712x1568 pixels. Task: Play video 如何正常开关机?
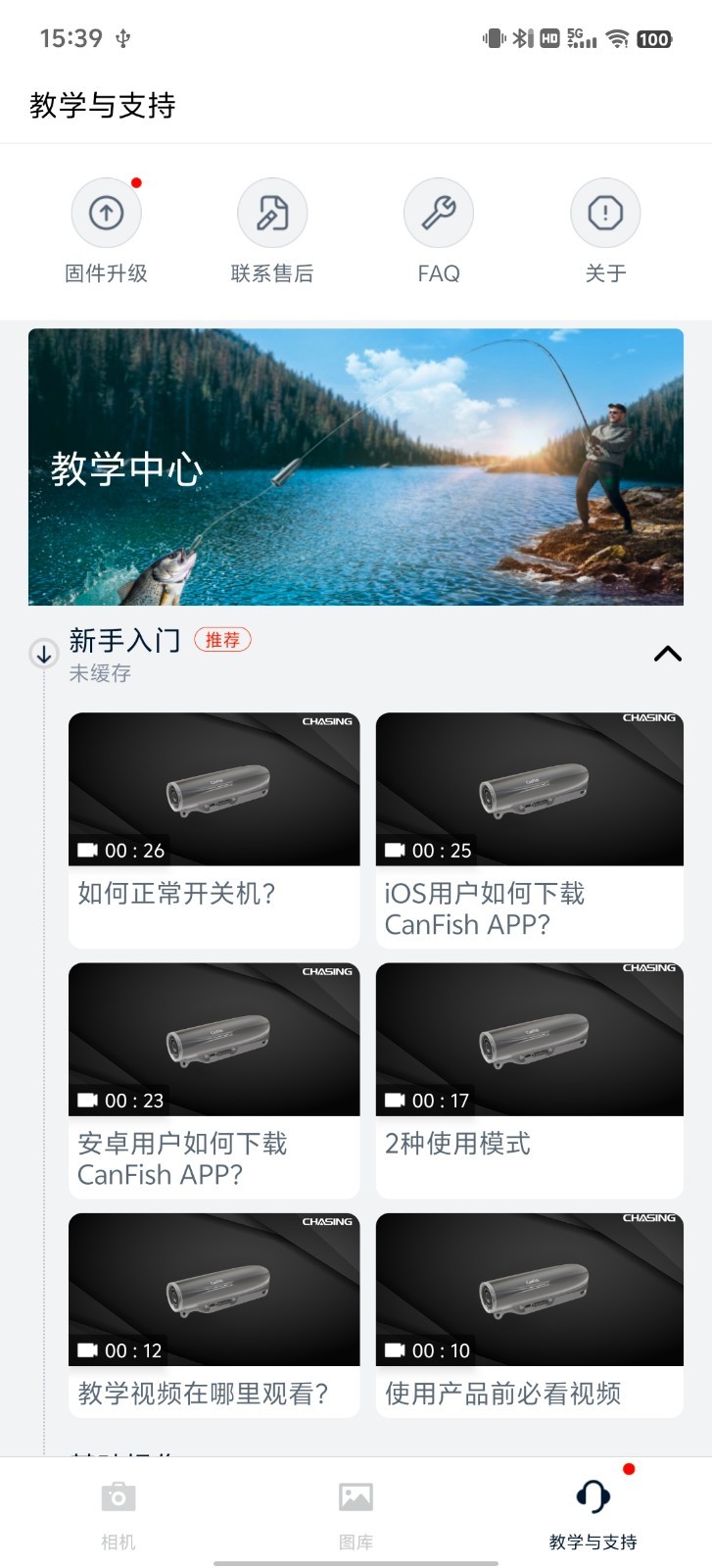pyautogui.click(x=214, y=829)
